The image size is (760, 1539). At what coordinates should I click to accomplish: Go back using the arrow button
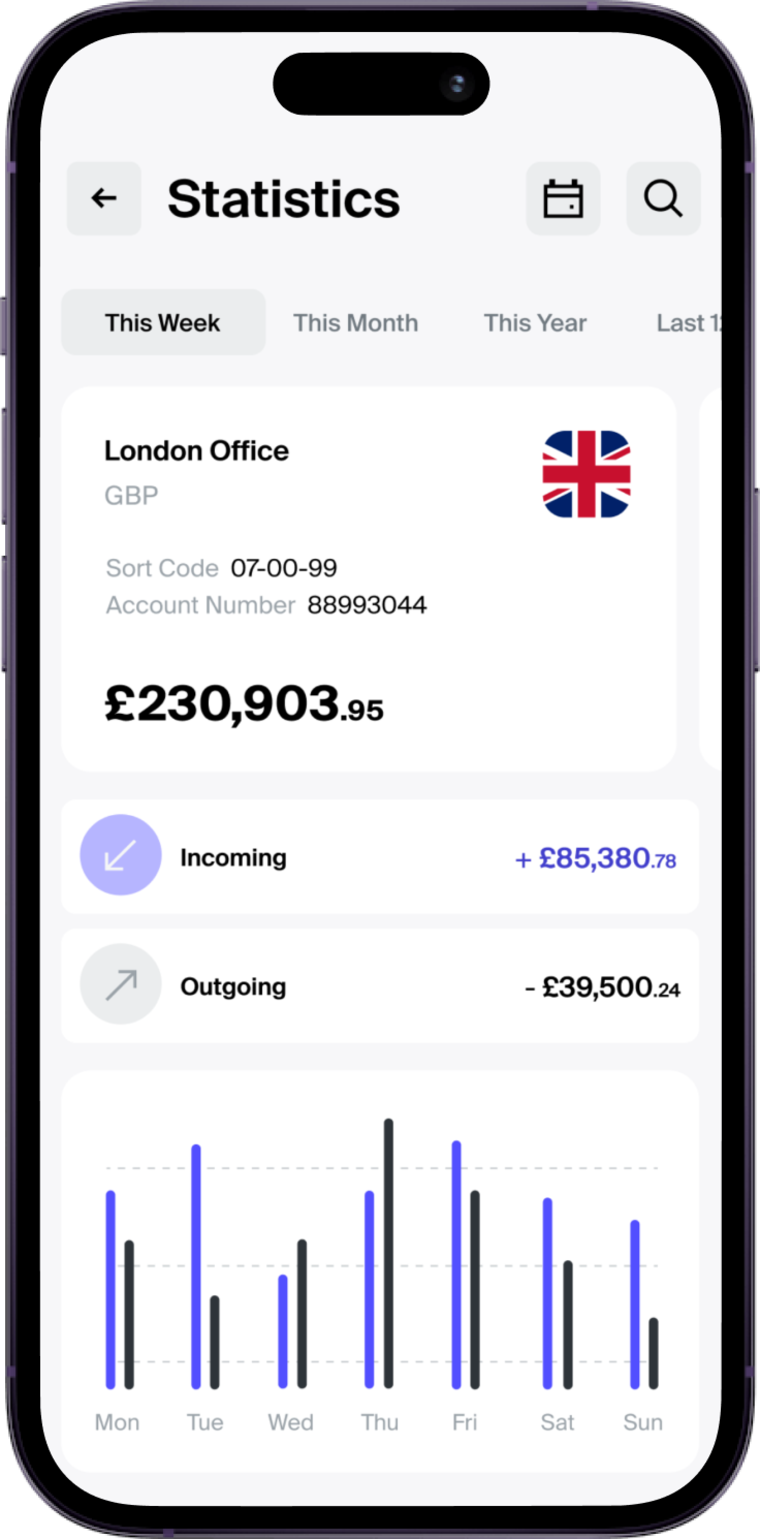[x=104, y=198]
